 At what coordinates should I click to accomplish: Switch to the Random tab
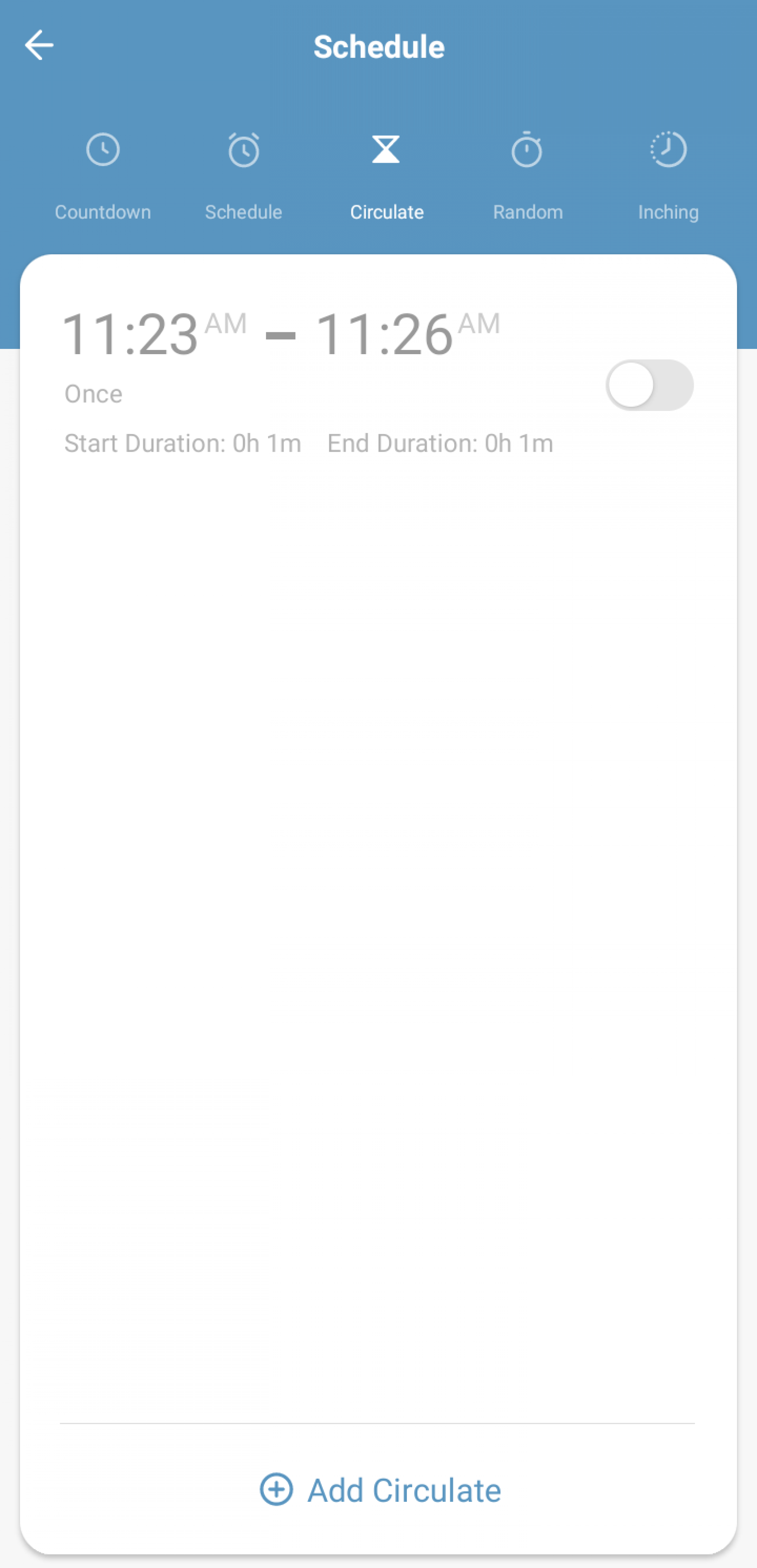527,177
